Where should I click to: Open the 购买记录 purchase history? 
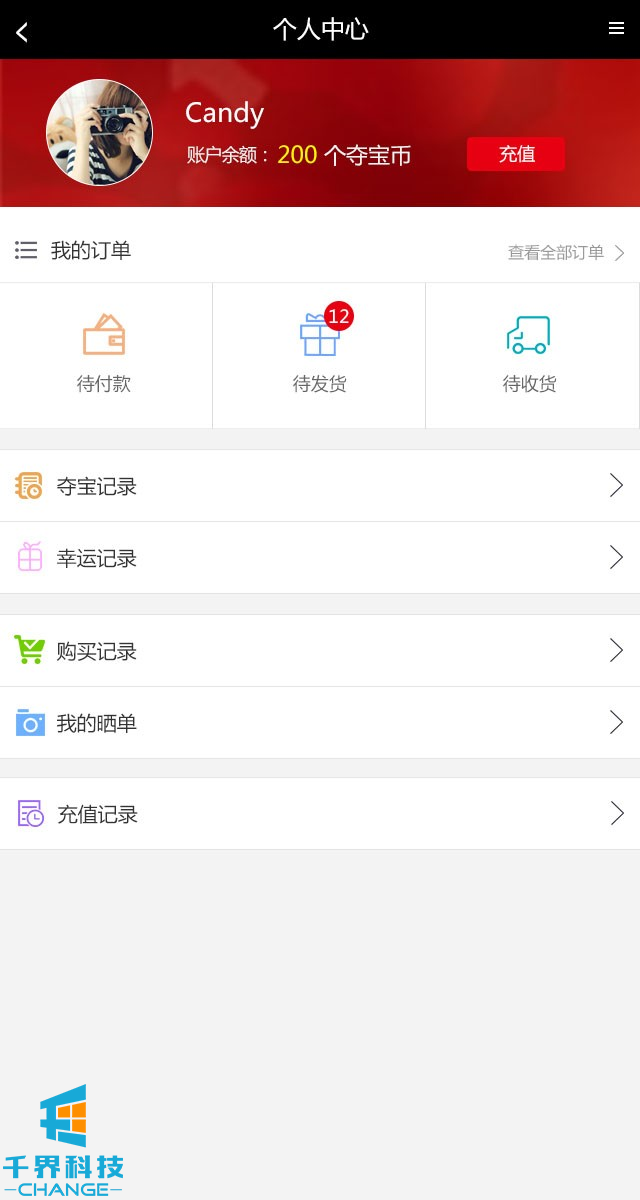320,651
